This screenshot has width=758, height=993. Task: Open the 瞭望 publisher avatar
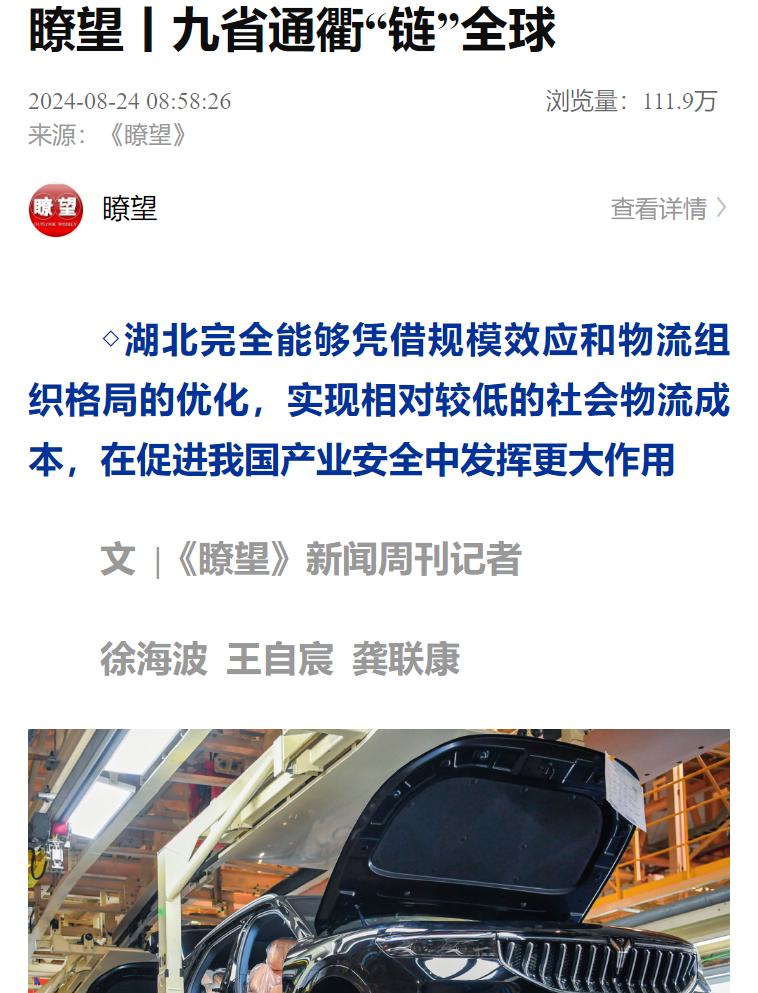(x=56, y=209)
